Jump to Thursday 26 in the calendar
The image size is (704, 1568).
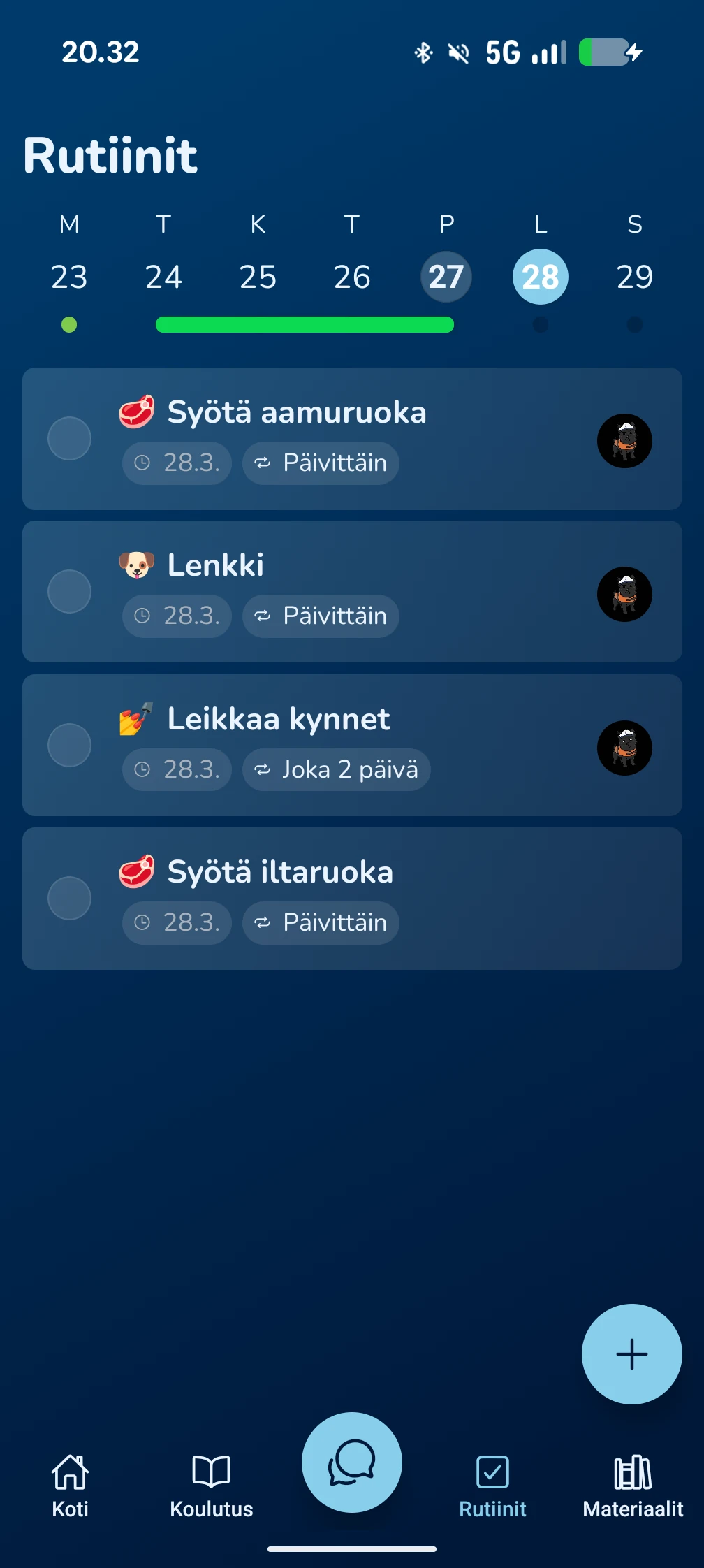pyautogui.click(x=352, y=277)
